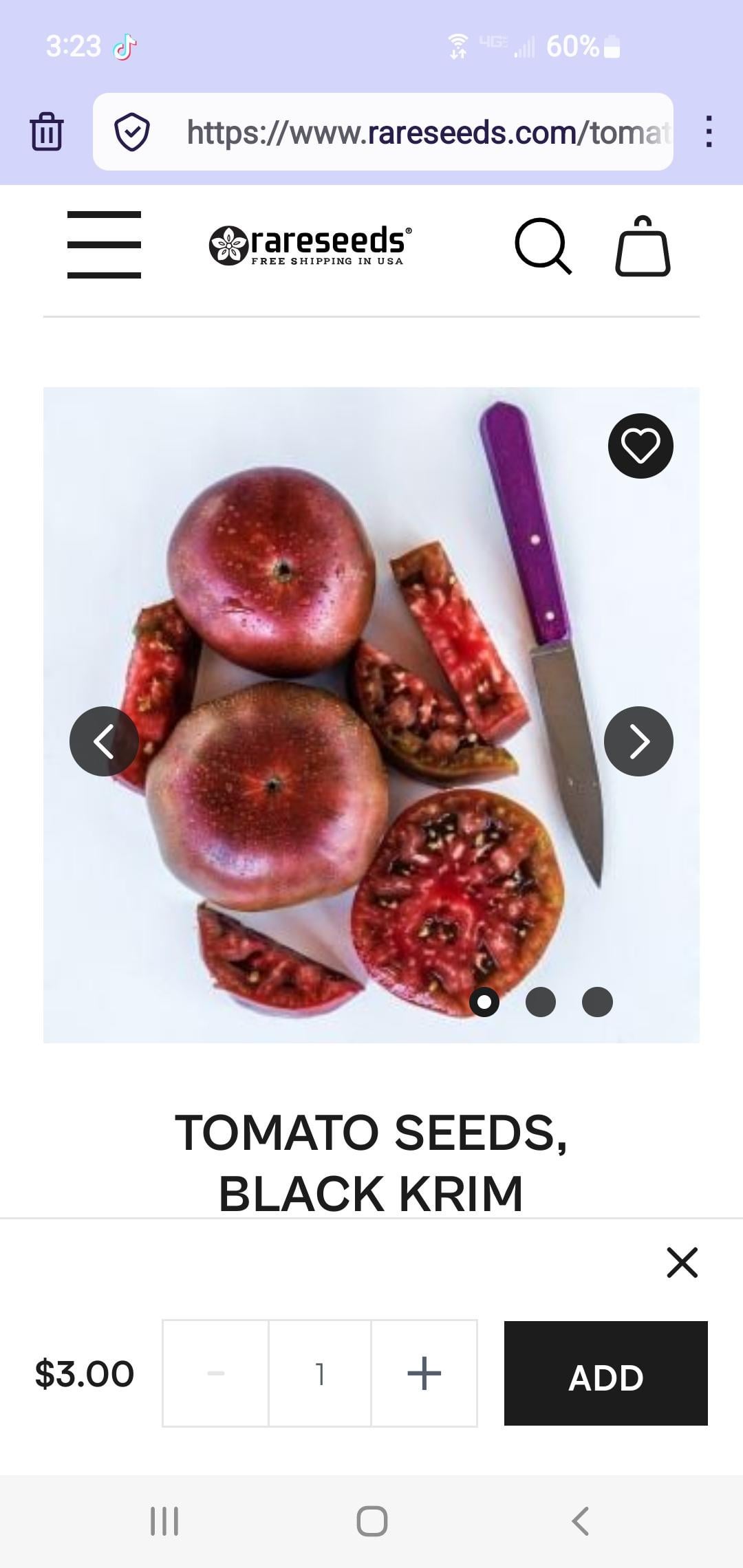Open the recent apps view
Viewport: 743px width, 1568px height.
pos(164,1521)
